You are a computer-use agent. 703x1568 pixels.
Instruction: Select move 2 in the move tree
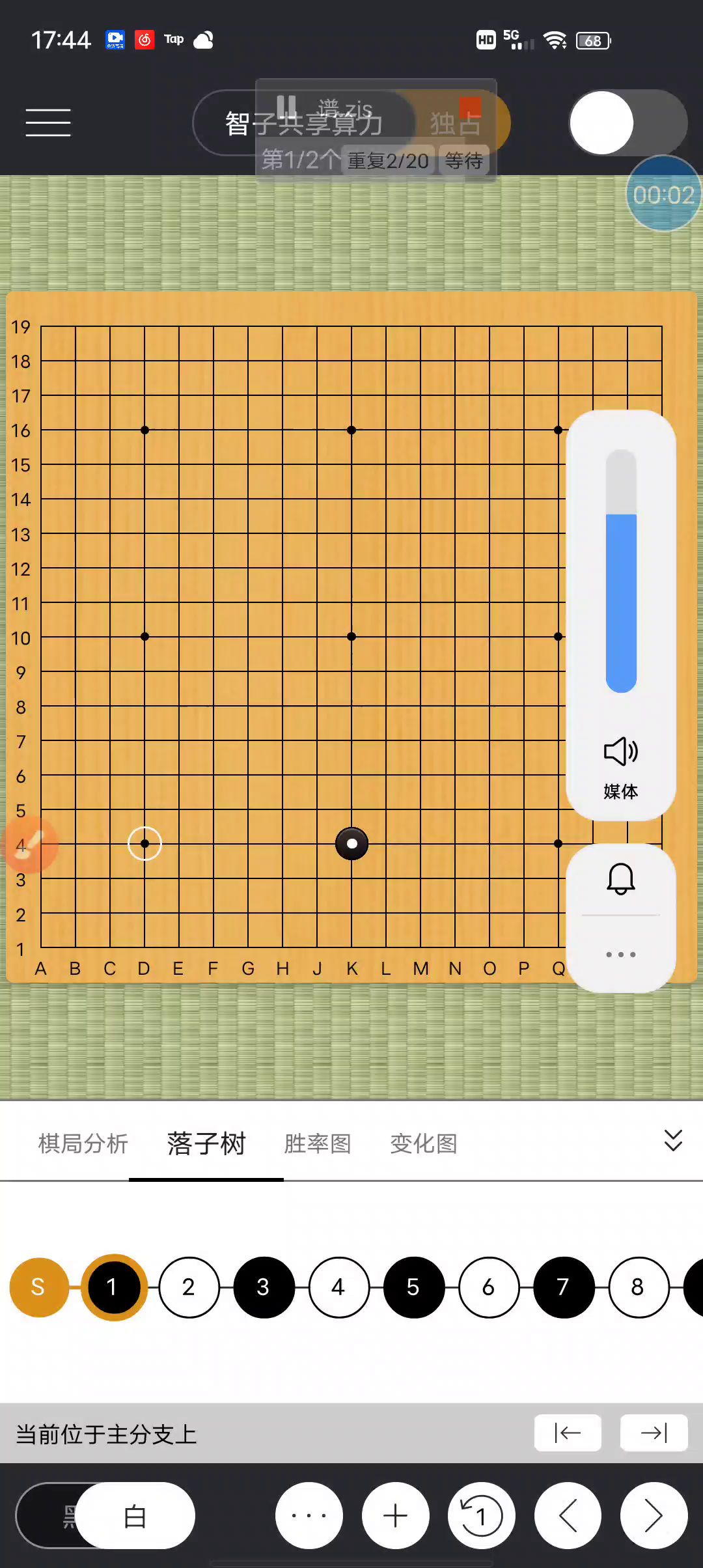point(189,1287)
